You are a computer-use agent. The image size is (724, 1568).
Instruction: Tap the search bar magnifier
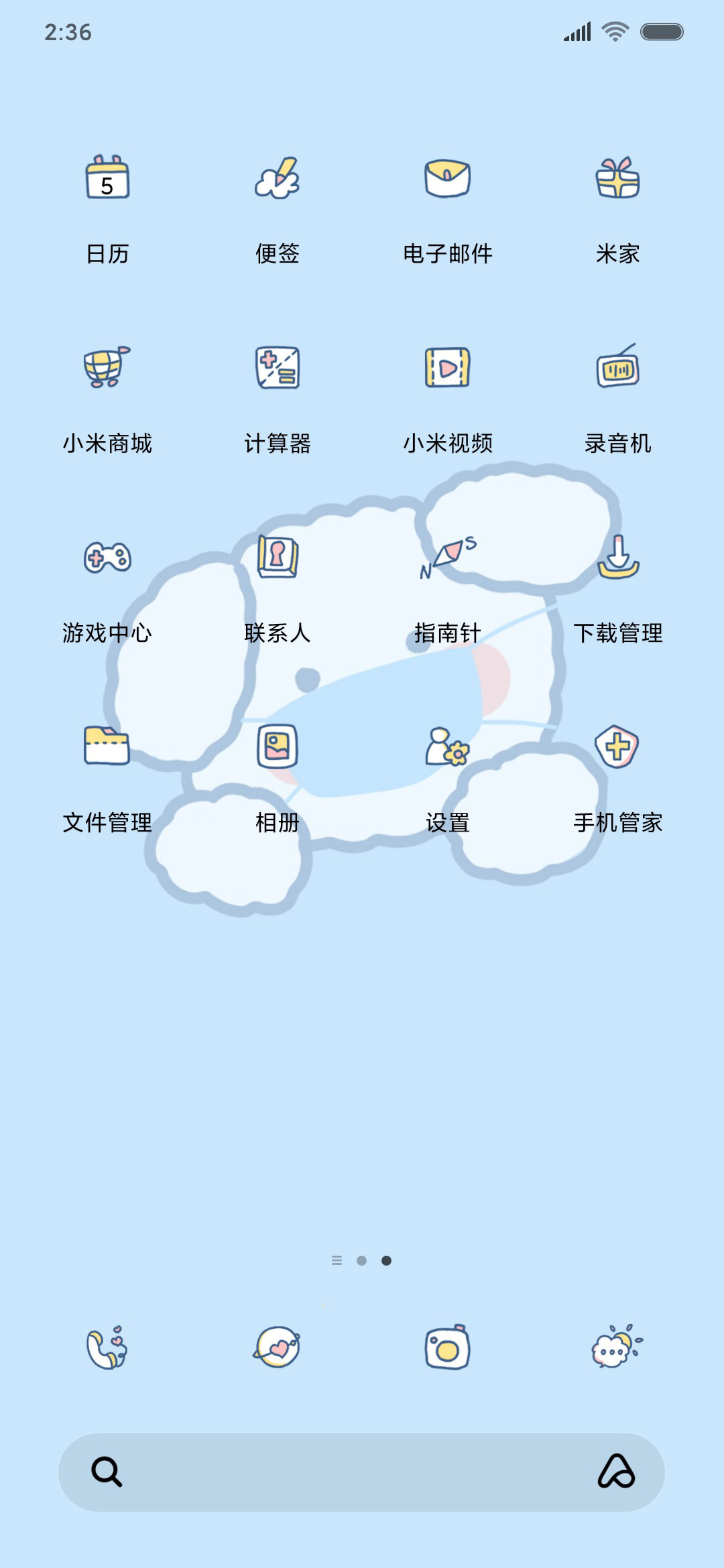pyautogui.click(x=107, y=1472)
